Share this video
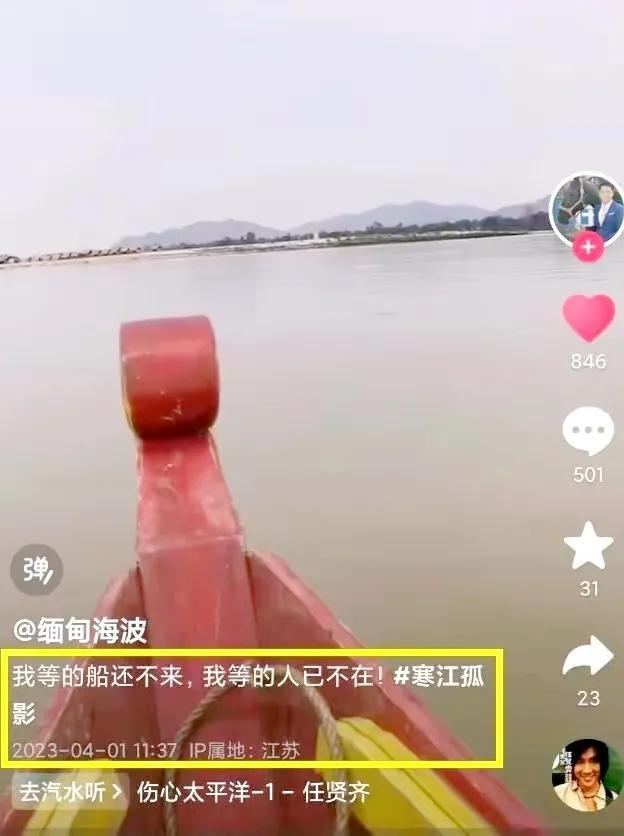624x836 pixels. (588, 657)
